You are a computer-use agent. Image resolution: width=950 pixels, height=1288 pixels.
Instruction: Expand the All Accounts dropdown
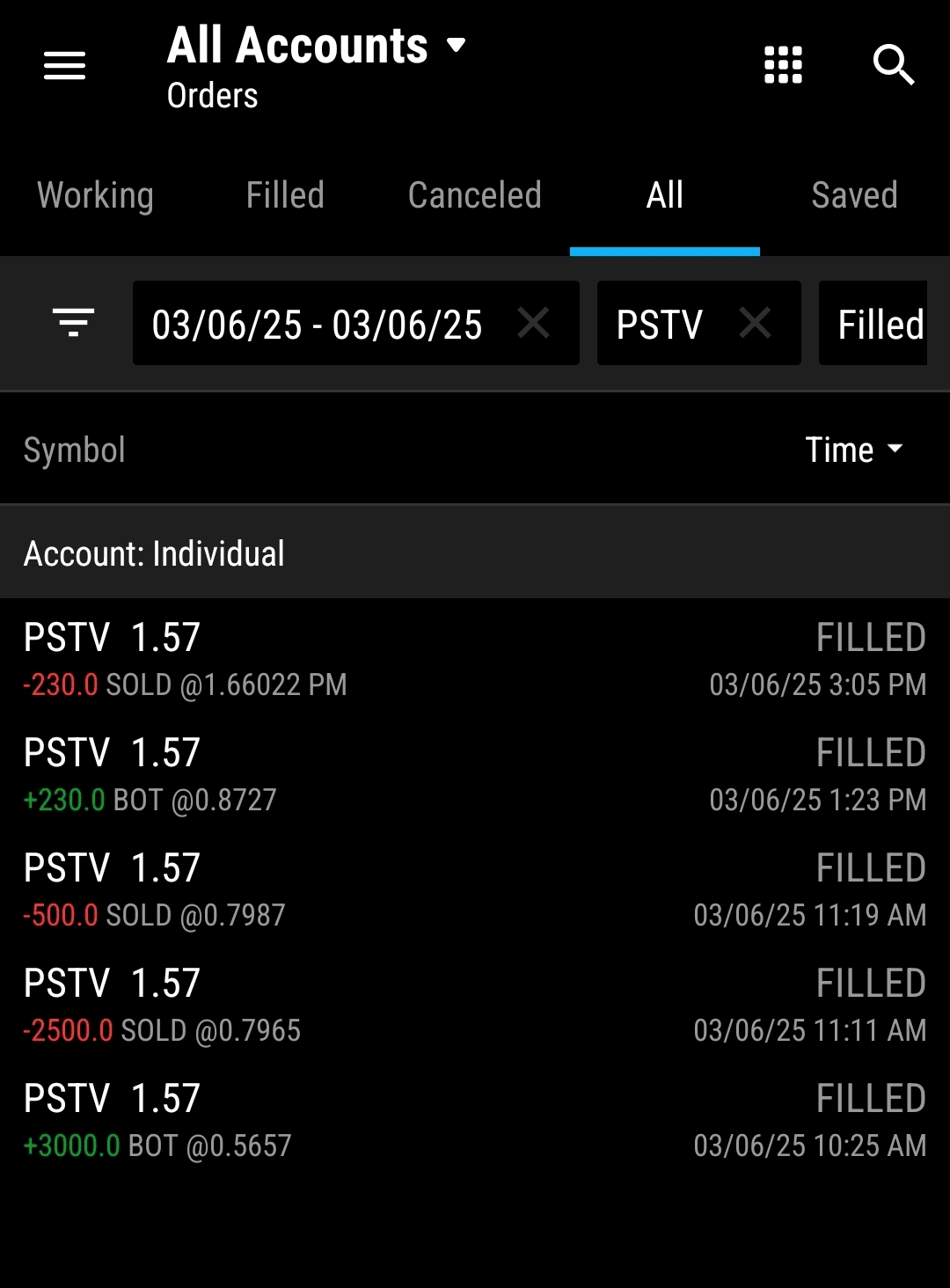pos(317,46)
